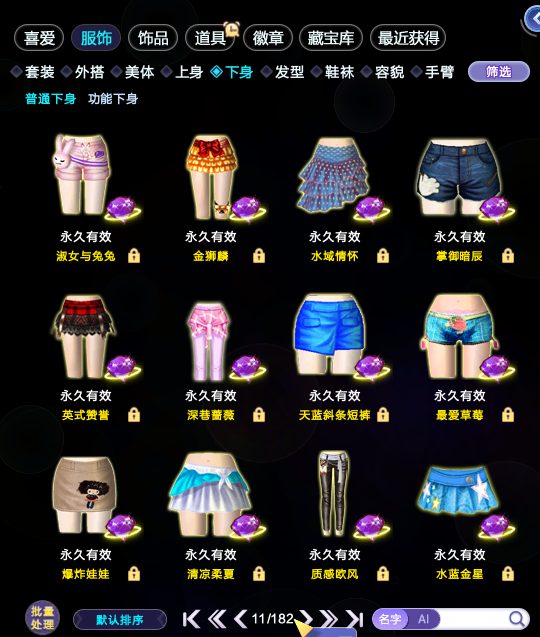
Task: Open the 饰品 tab
Action: point(153,38)
